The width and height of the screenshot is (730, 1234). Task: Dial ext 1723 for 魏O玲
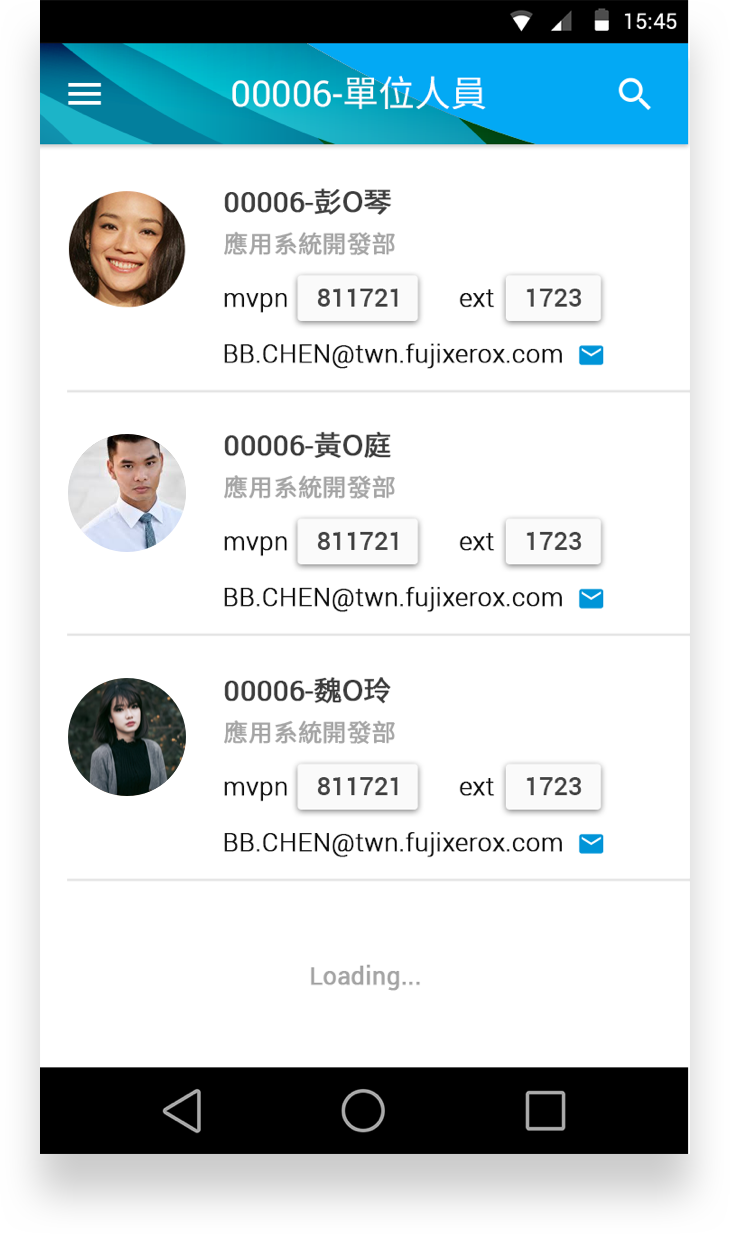pyautogui.click(x=553, y=787)
